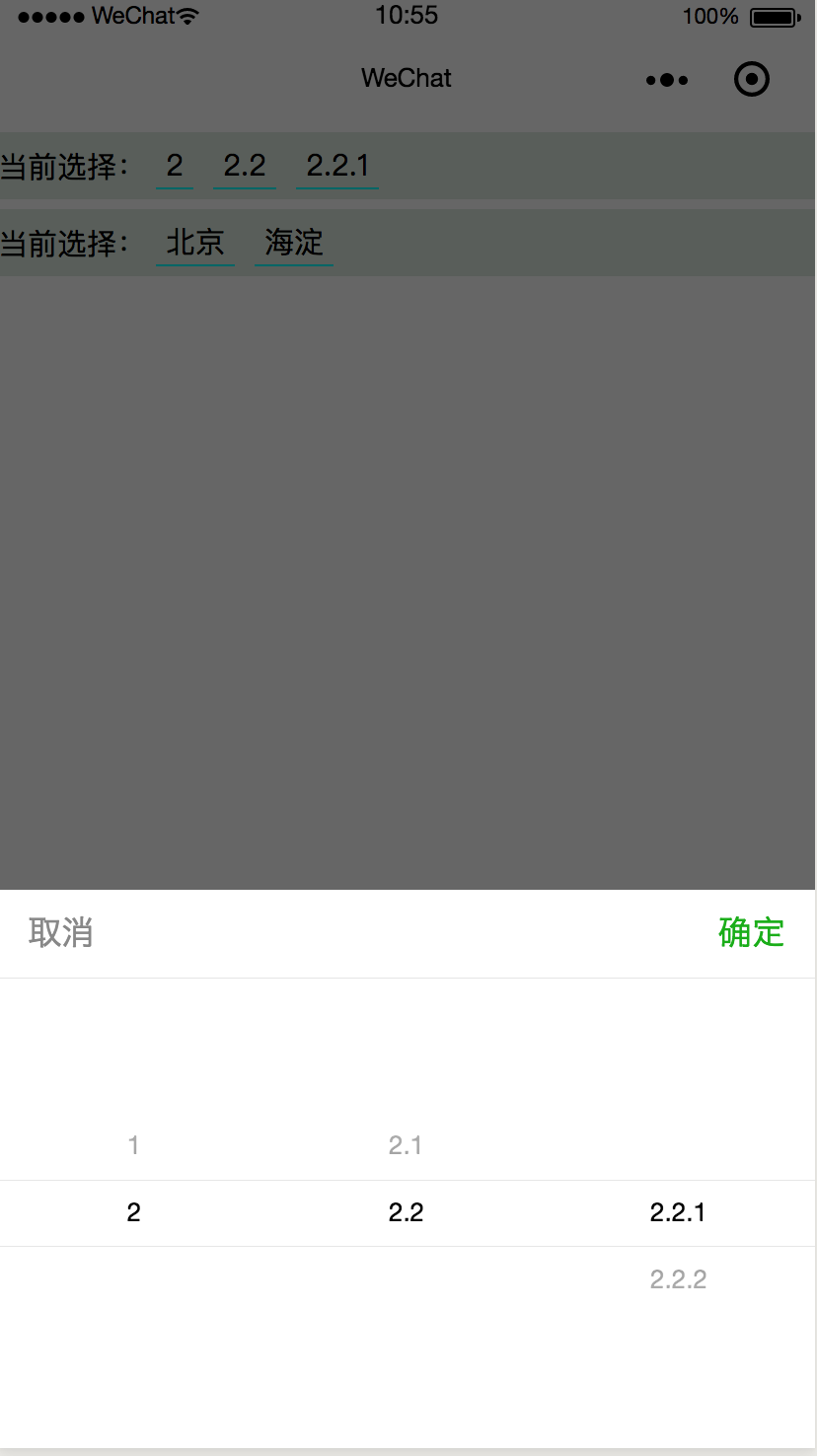This screenshot has width=817, height=1456.
Task: Tap currently selected value 2.2 in picker
Action: coord(408,1212)
